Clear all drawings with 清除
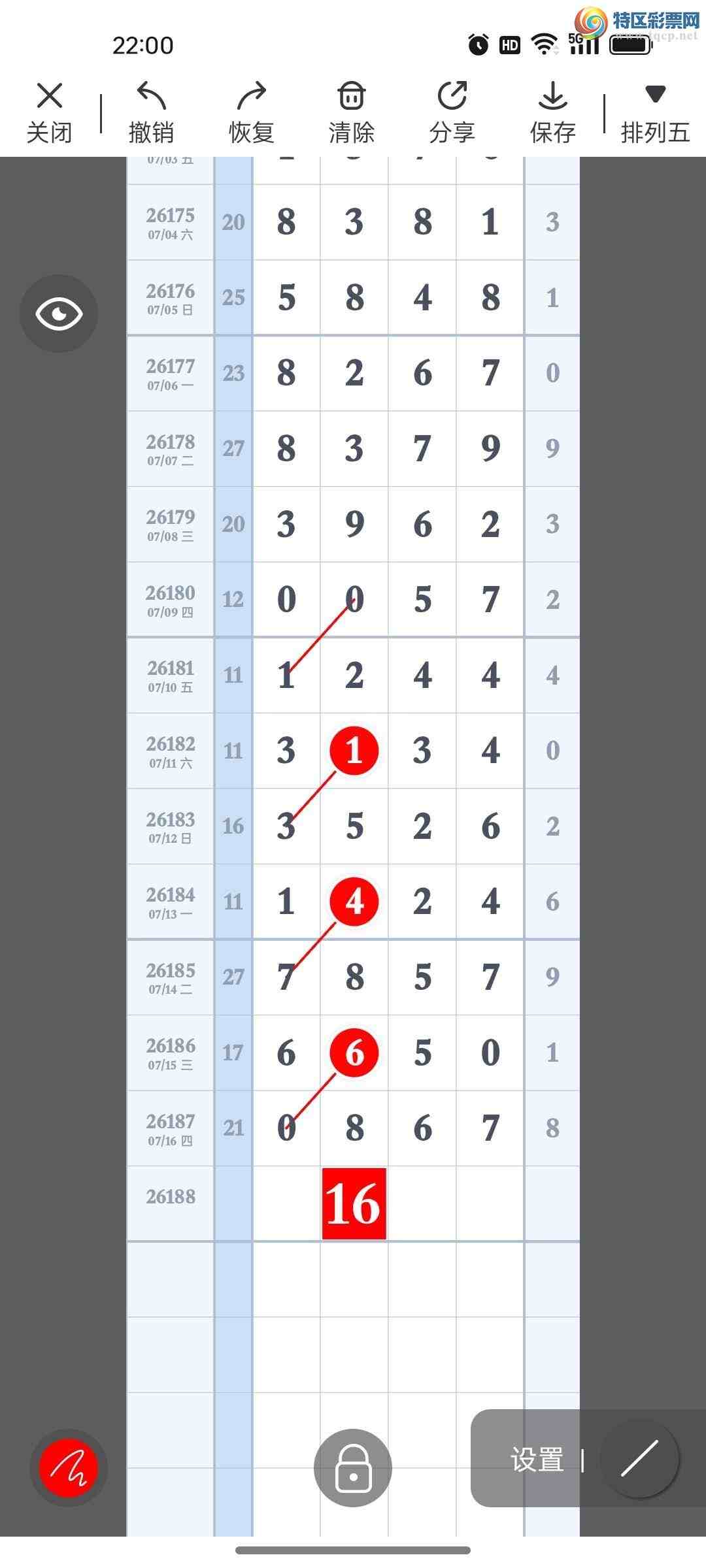The height and width of the screenshot is (1568, 706). pyautogui.click(x=352, y=112)
